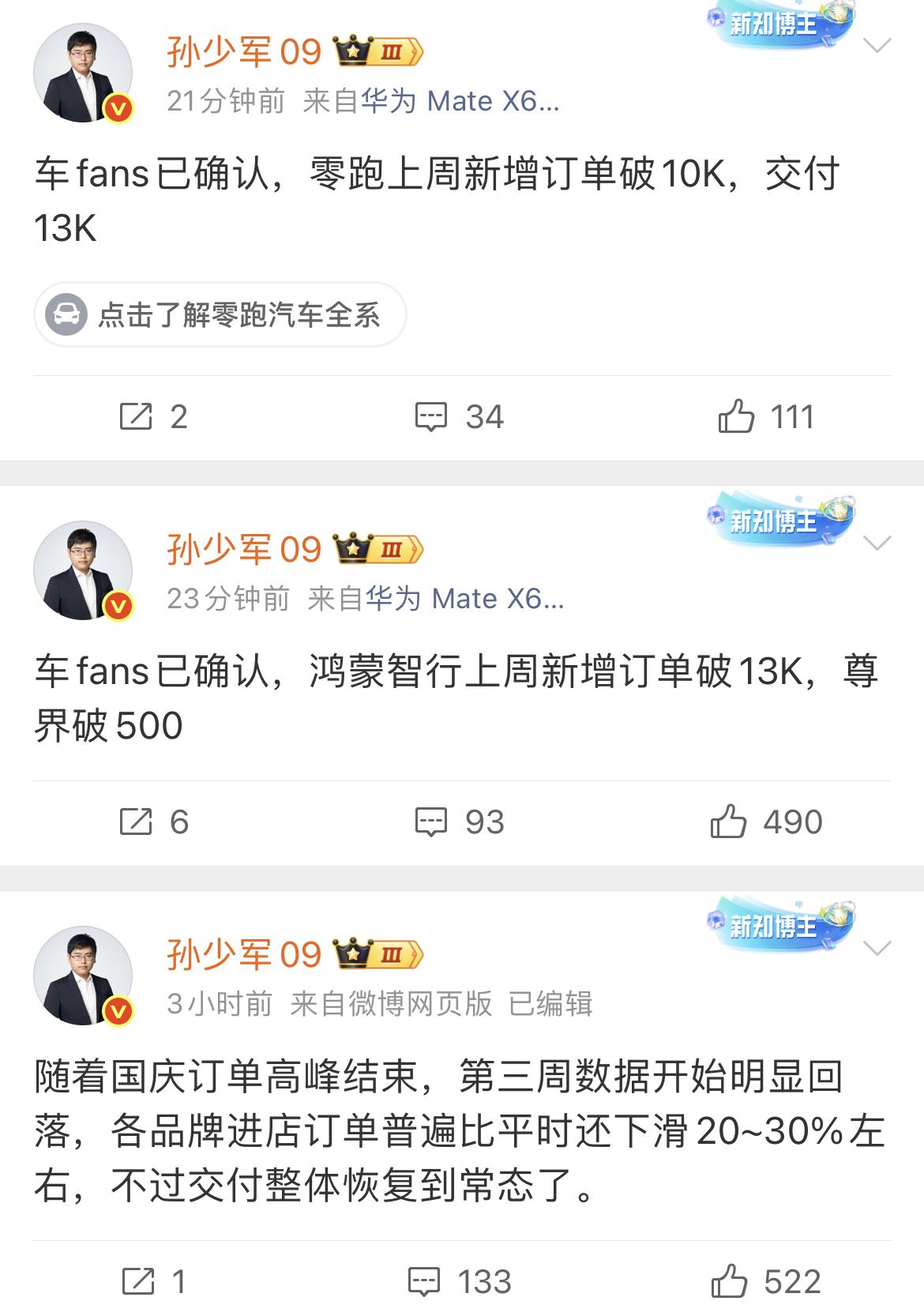
Task: Open the author's avatar on the 3小时前 post
Action: pyautogui.click(x=84, y=976)
